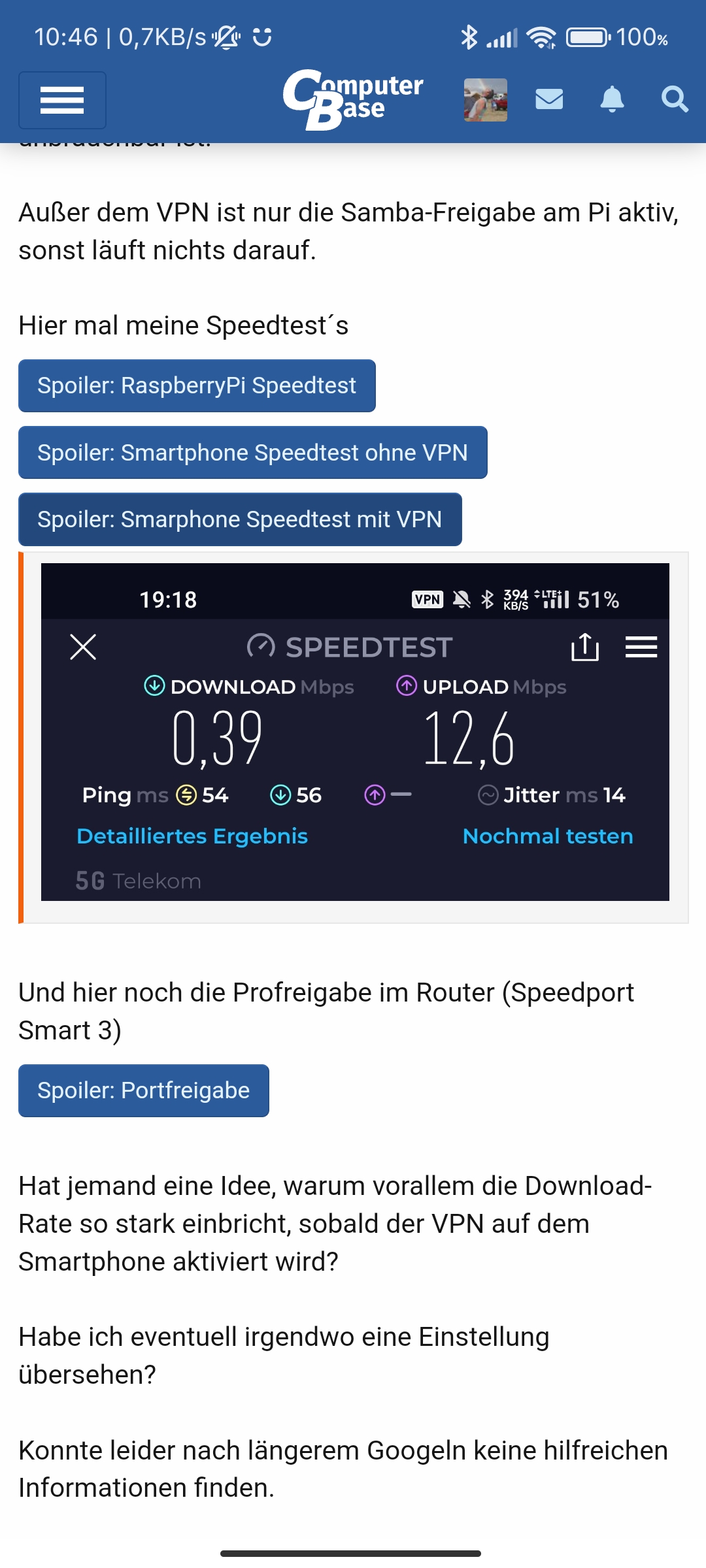This screenshot has height=1568, width=706.
Task: Open the hamburger navigation menu
Action: [62, 100]
